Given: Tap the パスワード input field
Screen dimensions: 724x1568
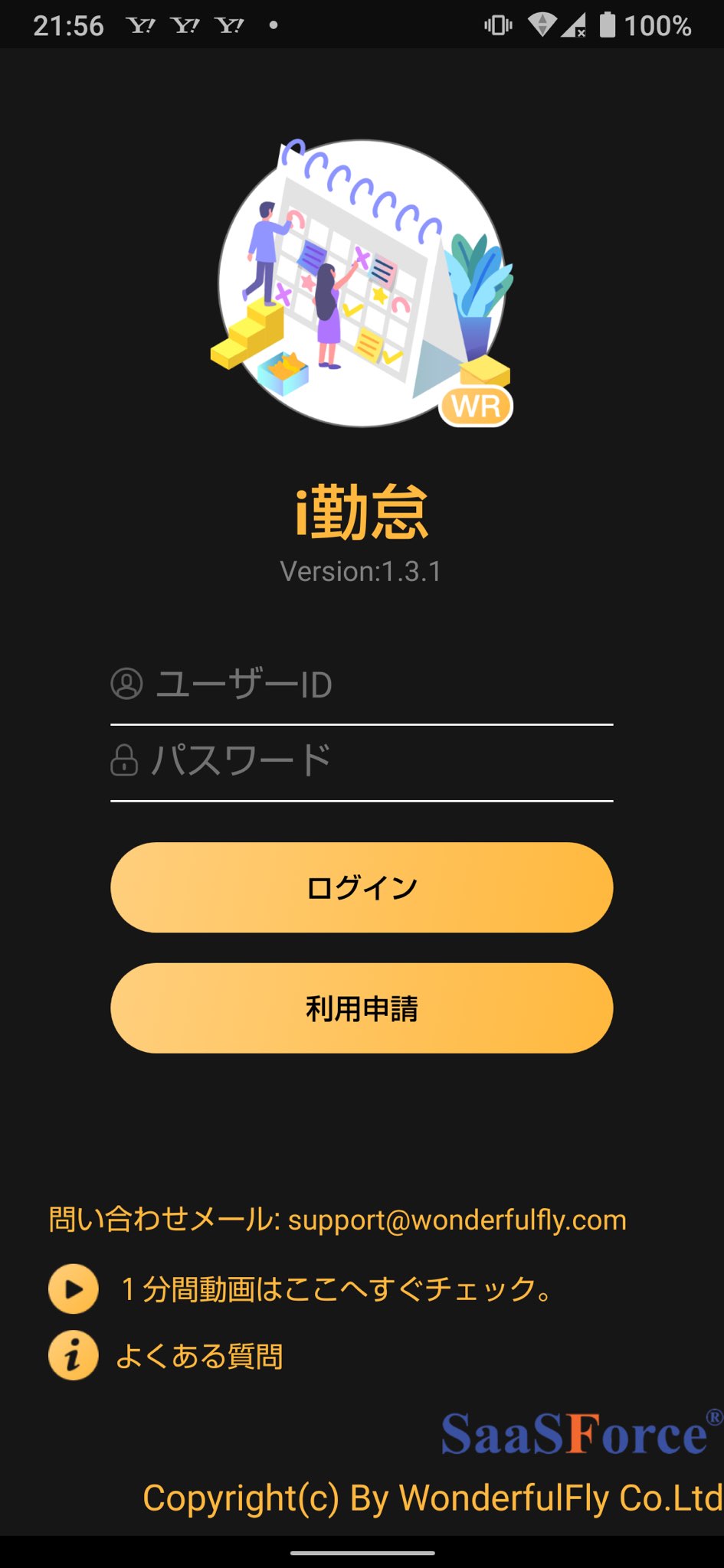Looking at the screenshot, I should pyautogui.click(x=362, y=762).
